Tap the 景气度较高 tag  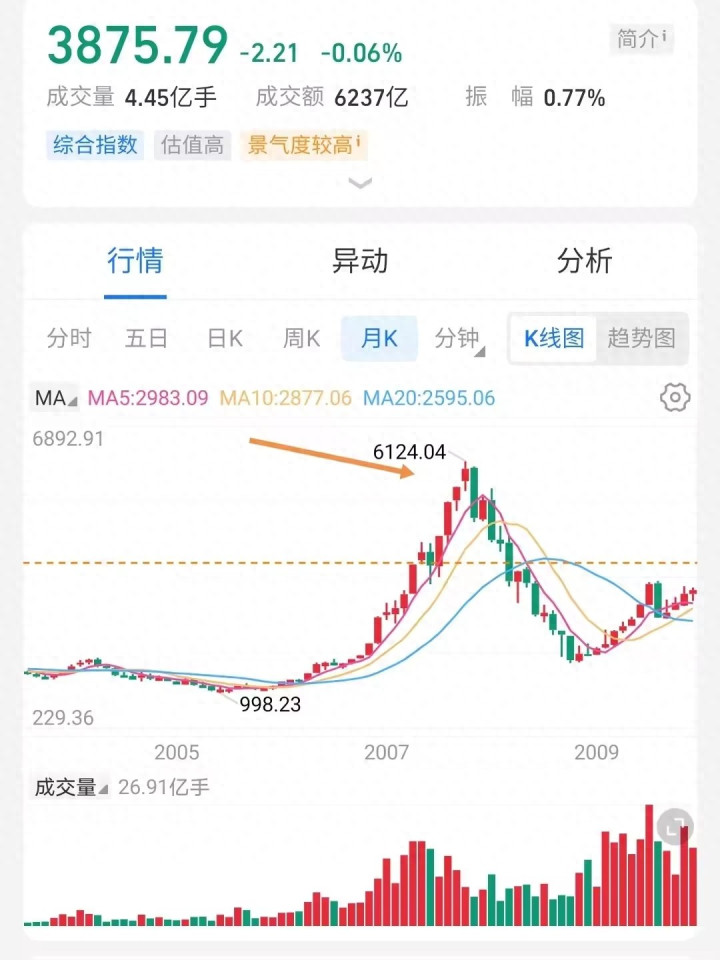coord(302,146)
